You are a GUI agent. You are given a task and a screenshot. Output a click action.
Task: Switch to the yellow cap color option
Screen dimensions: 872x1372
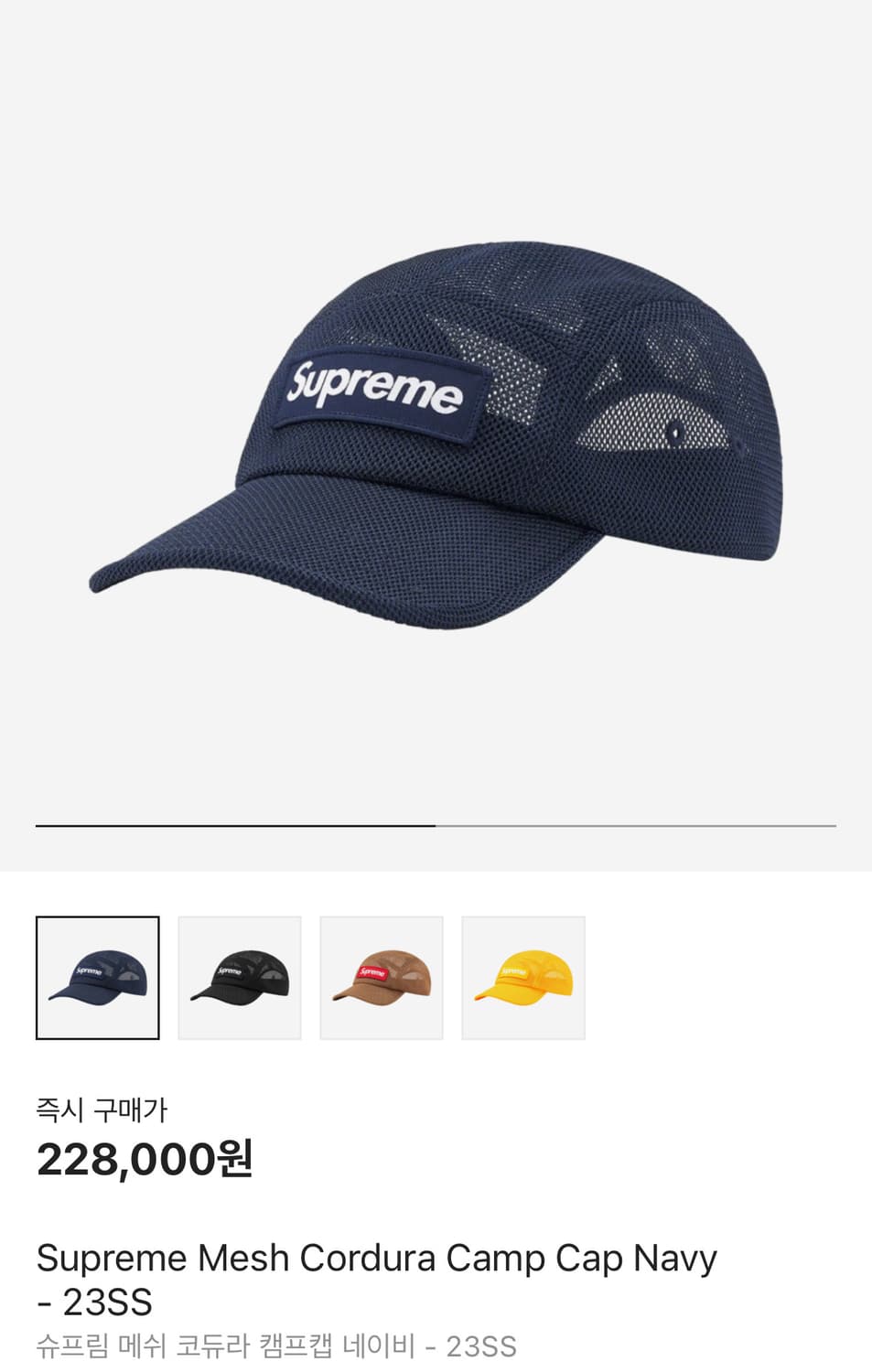click(x=523, y=976)
